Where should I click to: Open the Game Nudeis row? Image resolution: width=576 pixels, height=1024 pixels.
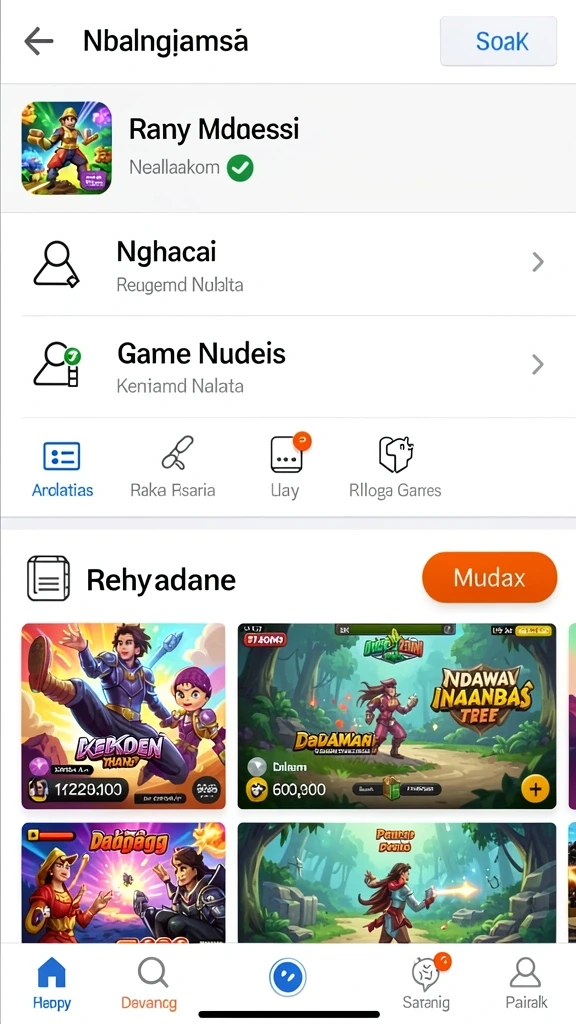pos(288,366)
